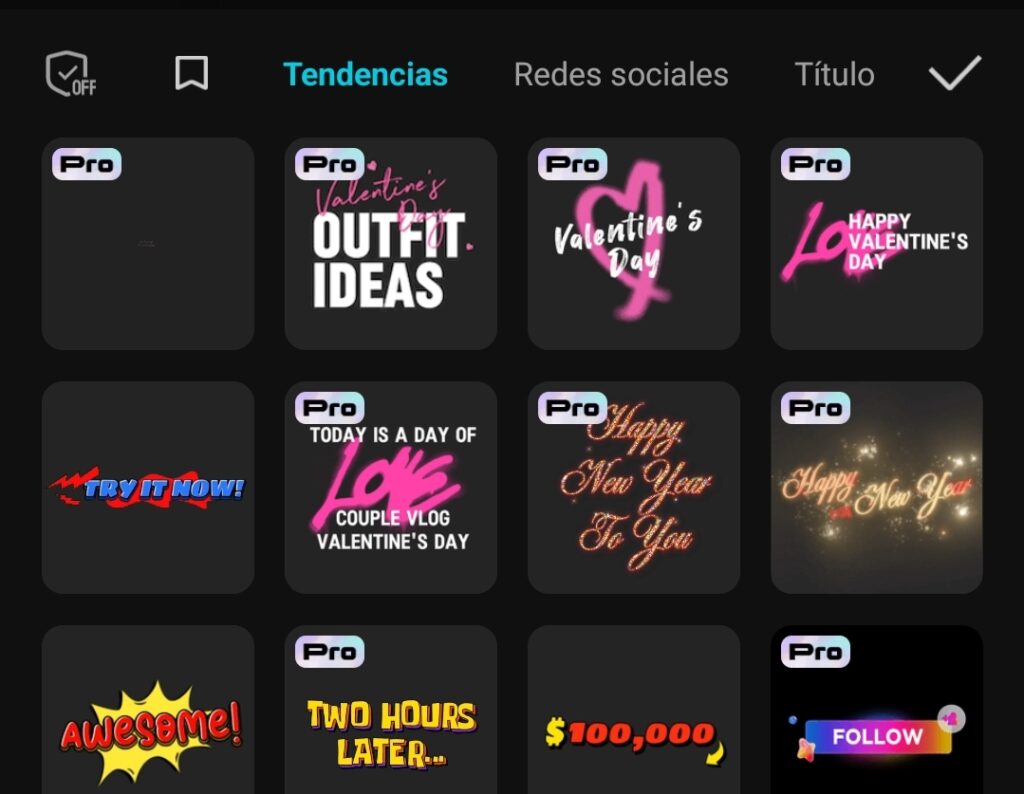Screen dimensions: 1024x794
Task: Tap the shield OFF icon
Action: click(x=71, y=74)
